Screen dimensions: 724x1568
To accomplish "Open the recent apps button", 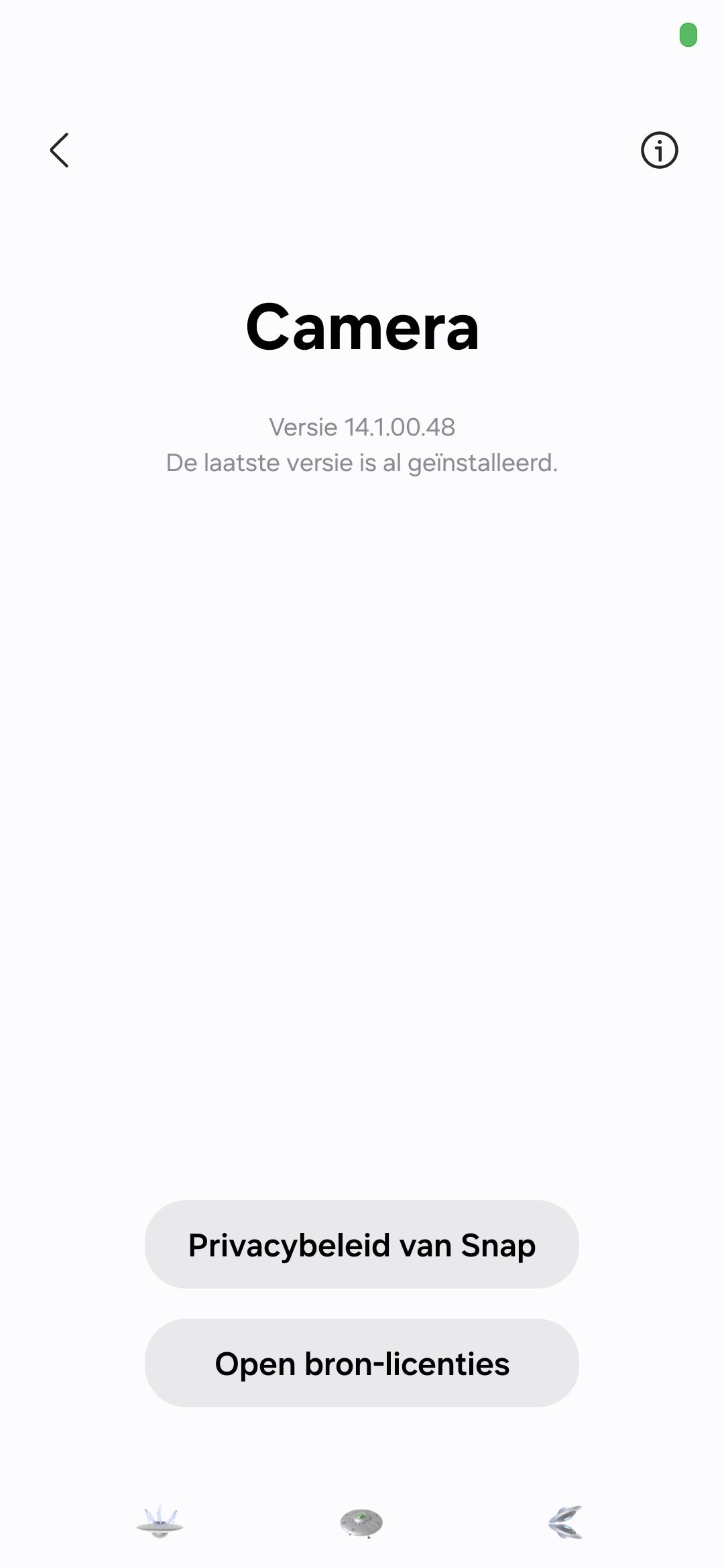I will [x=160, y=1522].
